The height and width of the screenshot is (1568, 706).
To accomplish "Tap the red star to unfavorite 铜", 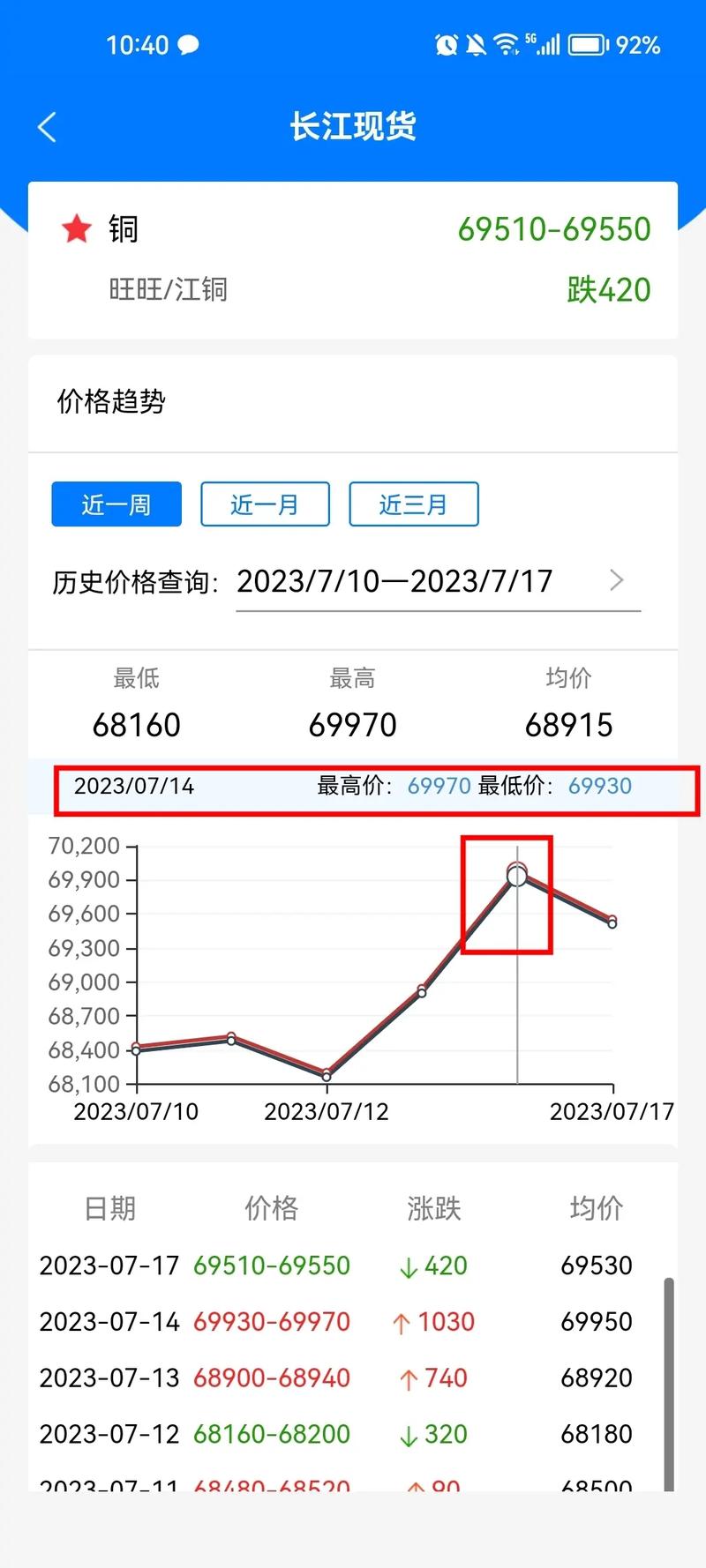I will point(77,229).
